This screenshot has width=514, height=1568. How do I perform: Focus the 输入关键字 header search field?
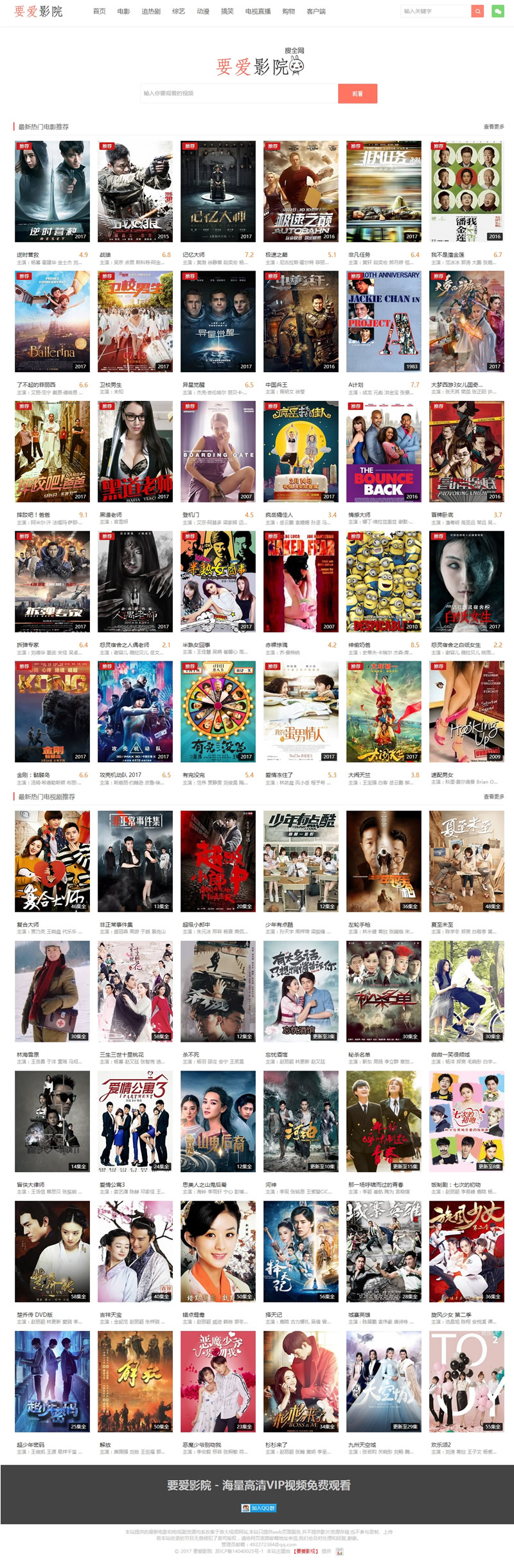tap(435, 11)
